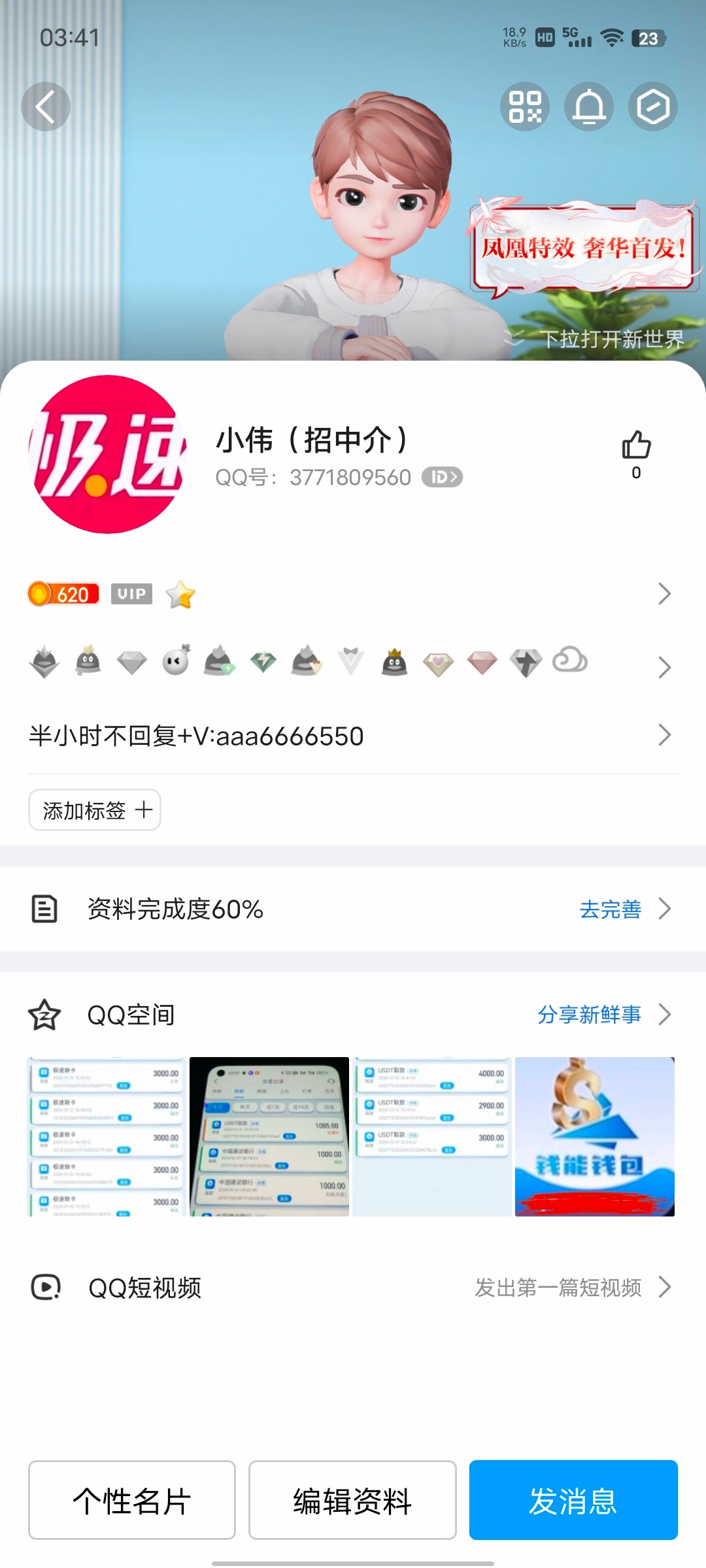The width and height of the screenshot is (706, 1568).
Task: Like this profile with thumbs-up
Action: pyautogui.click(x=636, y=454)
